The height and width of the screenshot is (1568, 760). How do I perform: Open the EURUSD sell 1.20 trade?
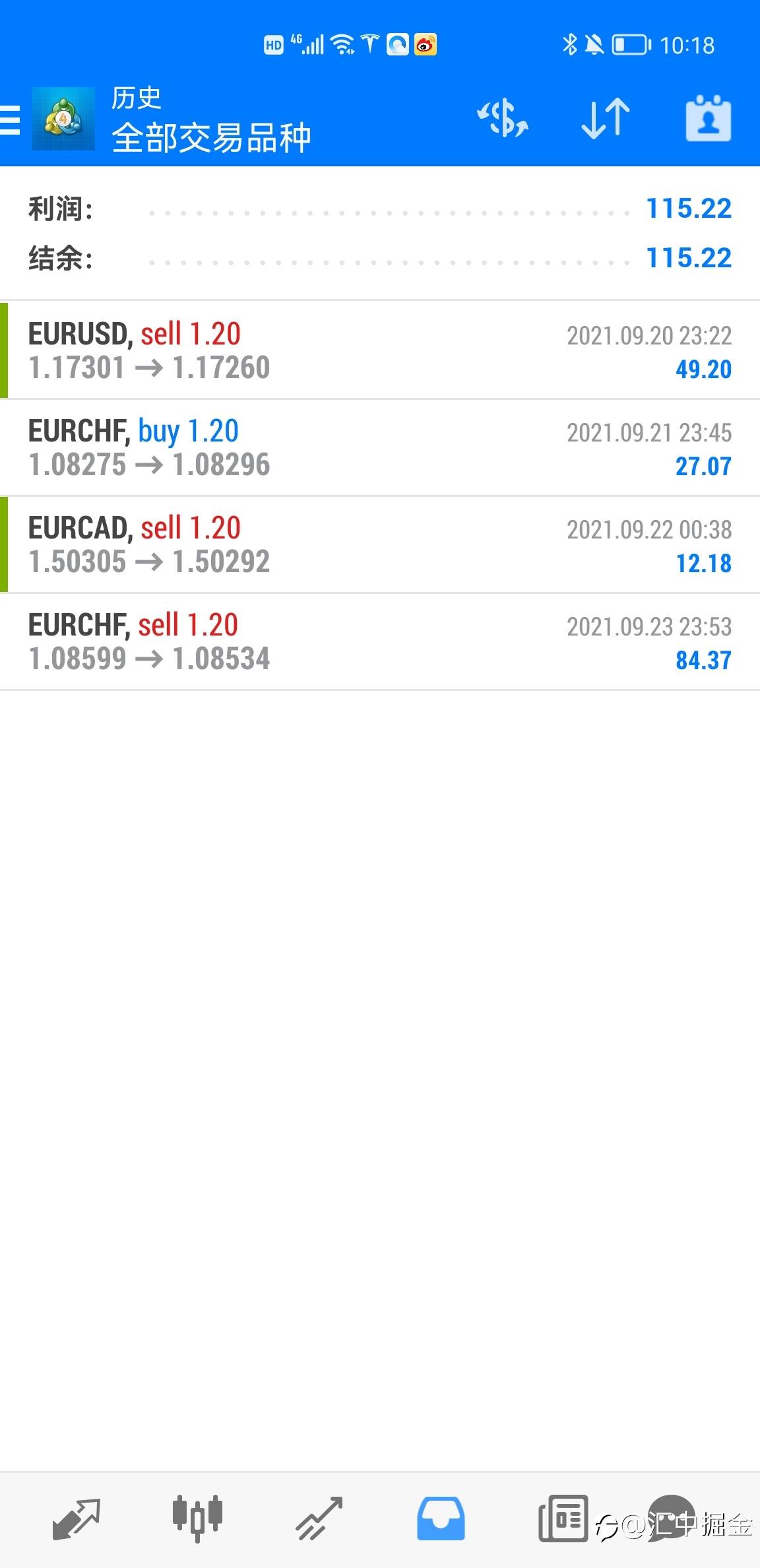point(380,350)
